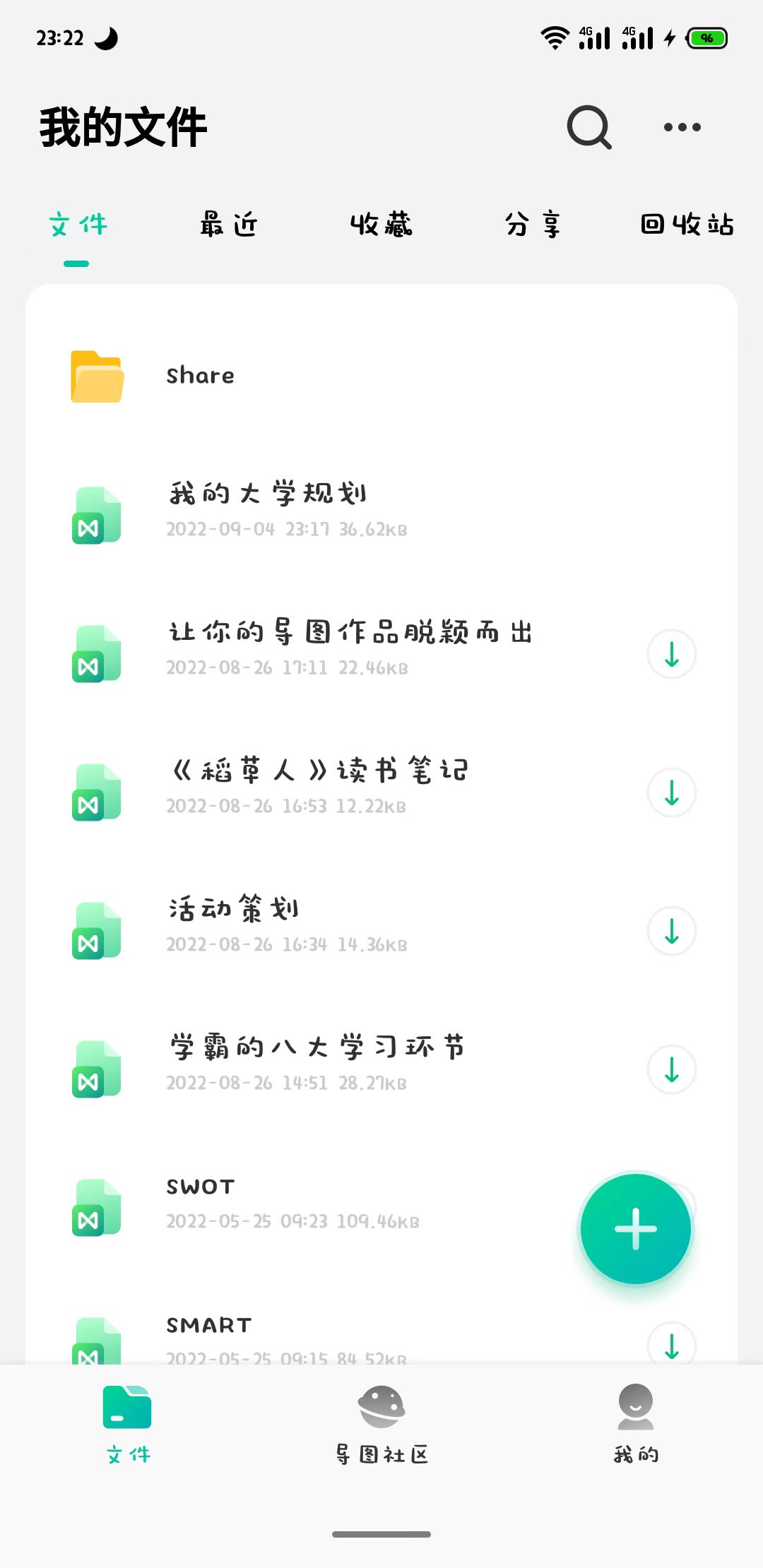Switch to the 最近 tab

pos(229,223)
